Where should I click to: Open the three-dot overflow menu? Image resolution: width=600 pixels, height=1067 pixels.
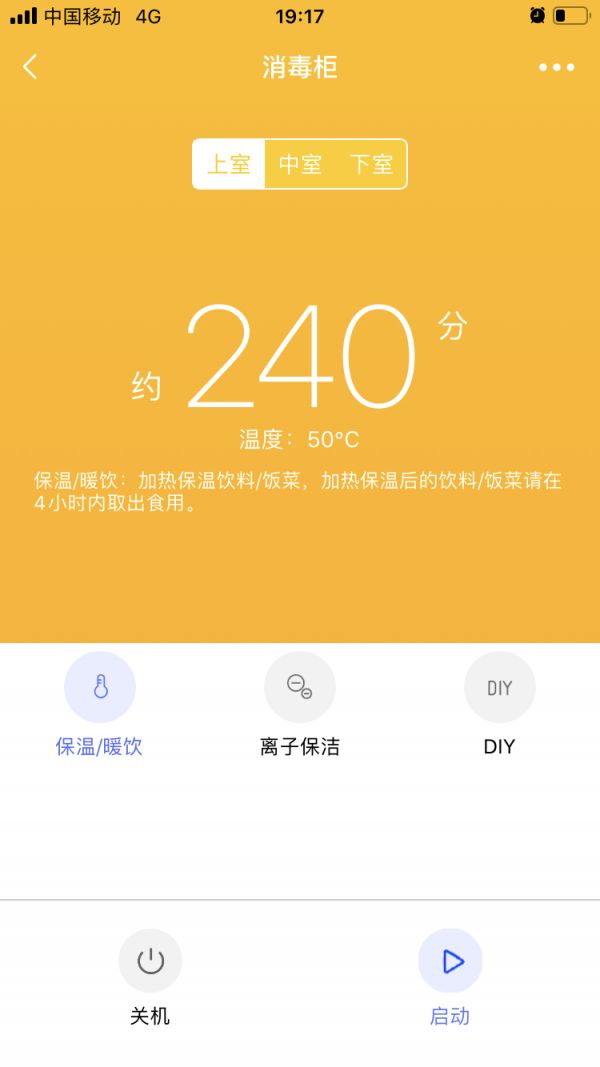tap(556, 67)
